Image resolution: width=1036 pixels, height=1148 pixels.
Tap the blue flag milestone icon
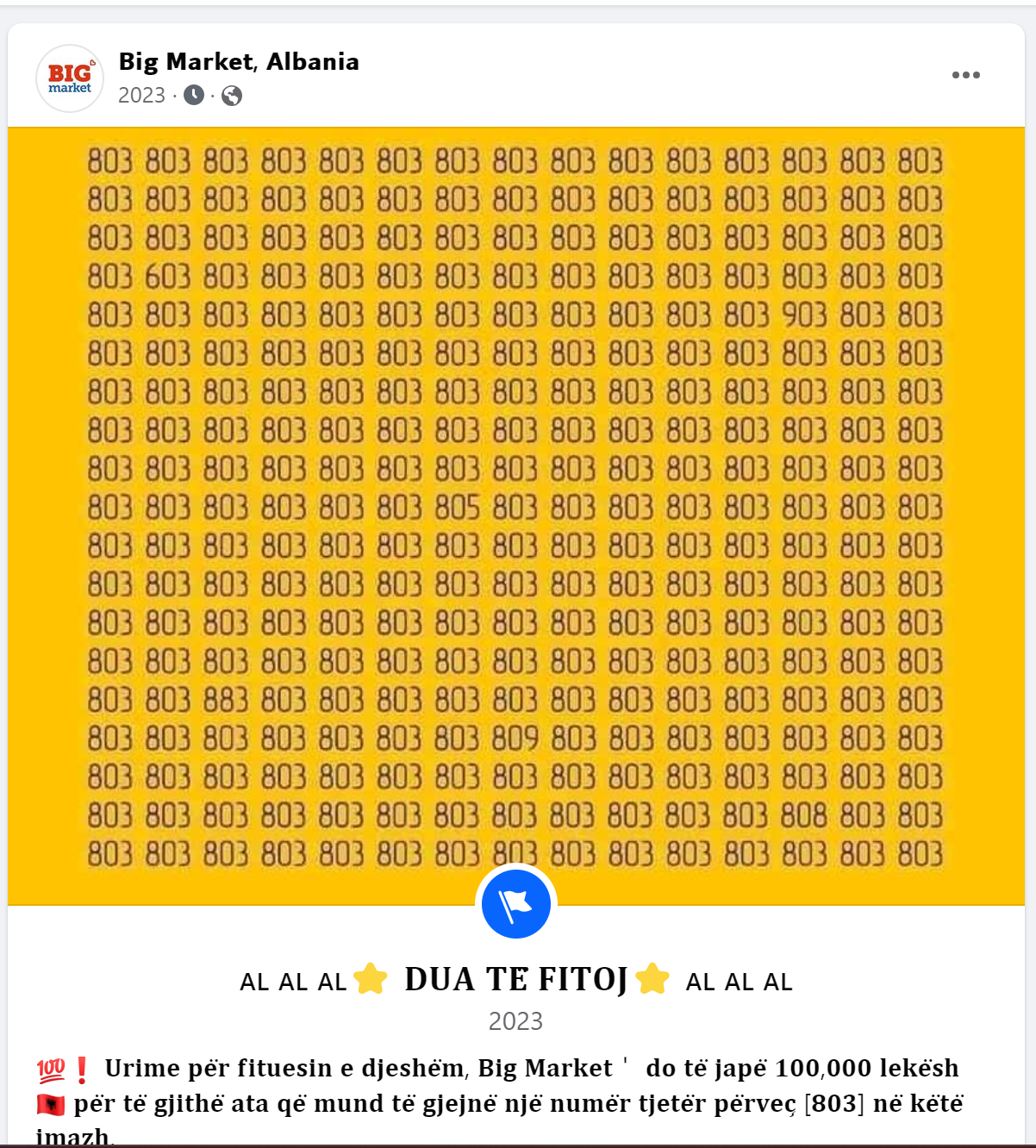tap(515, 904)
